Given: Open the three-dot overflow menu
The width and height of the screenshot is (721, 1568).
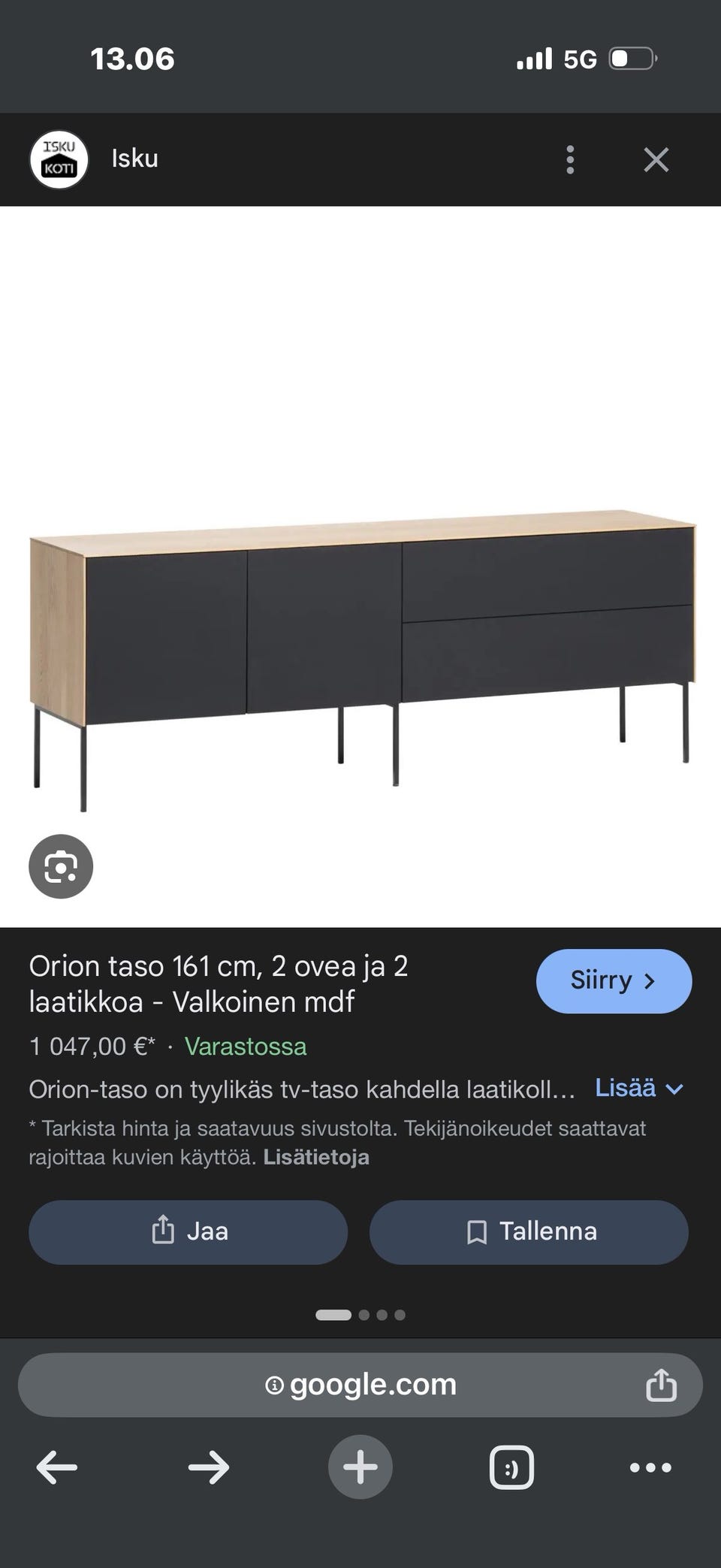Looking at the screenshot, I should 570,160.
